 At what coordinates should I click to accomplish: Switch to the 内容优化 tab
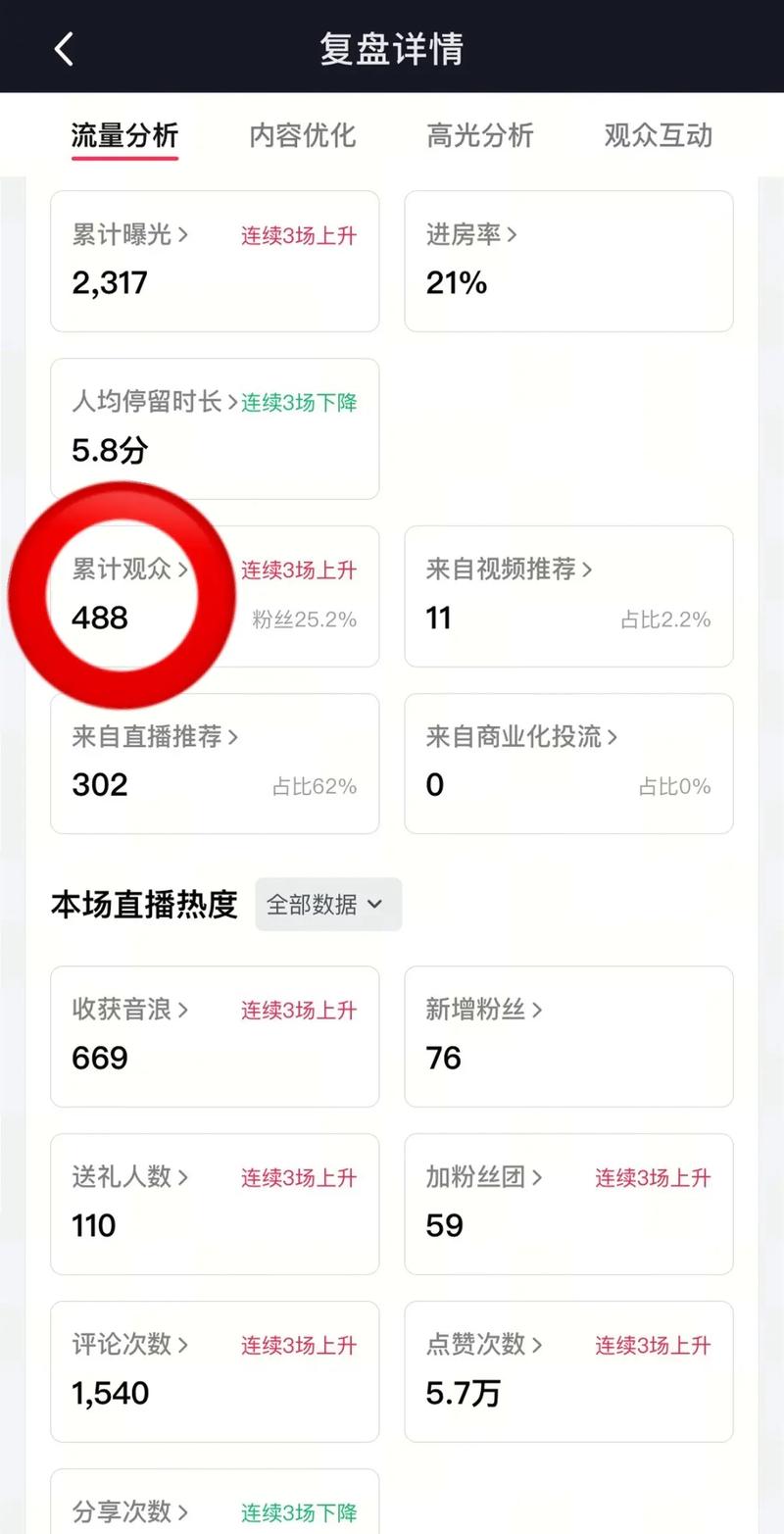pyautogui.click(x=300, y=135)
